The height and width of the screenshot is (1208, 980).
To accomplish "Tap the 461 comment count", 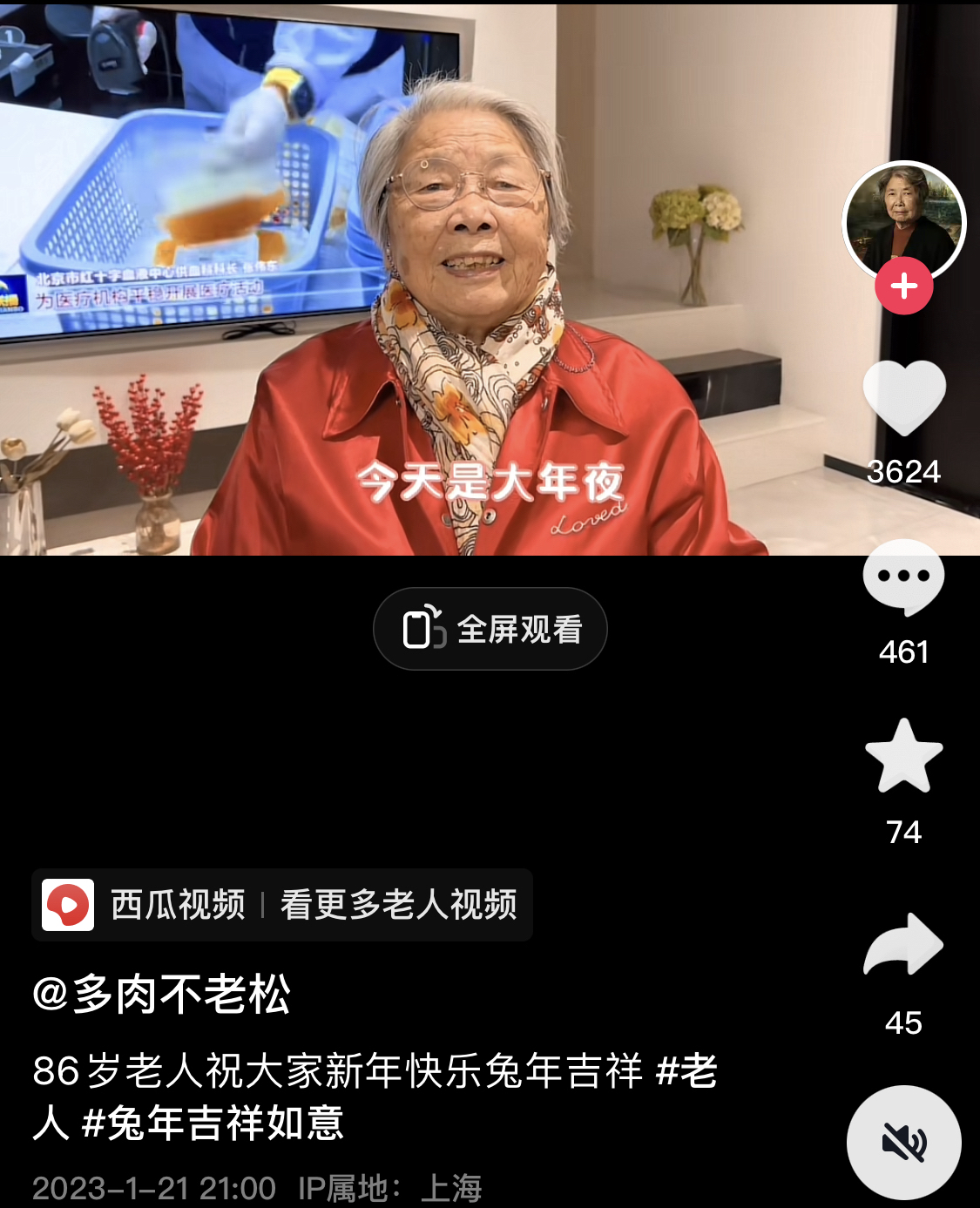I will (x=905, y=651).
